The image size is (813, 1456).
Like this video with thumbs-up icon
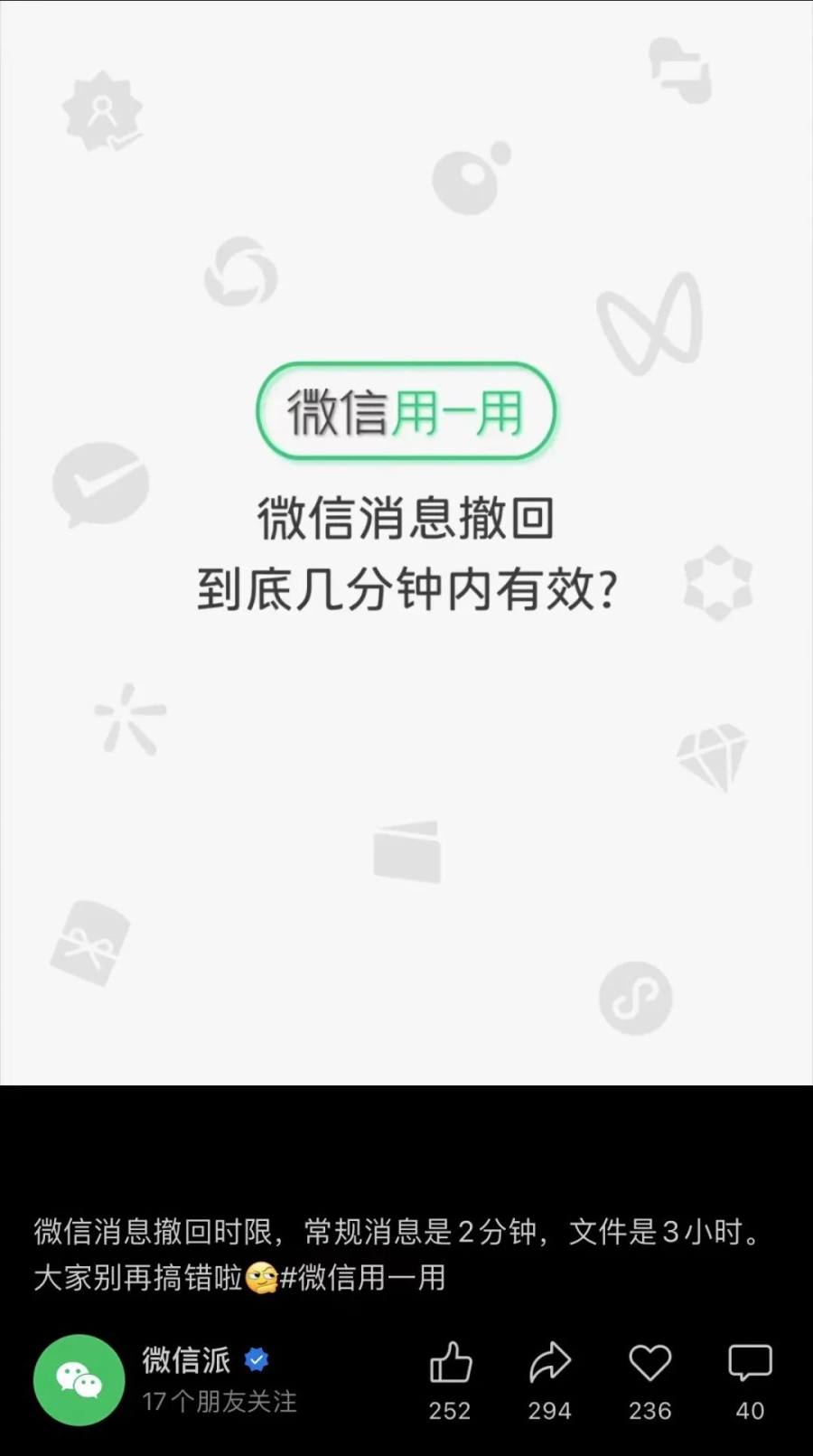450,1362
